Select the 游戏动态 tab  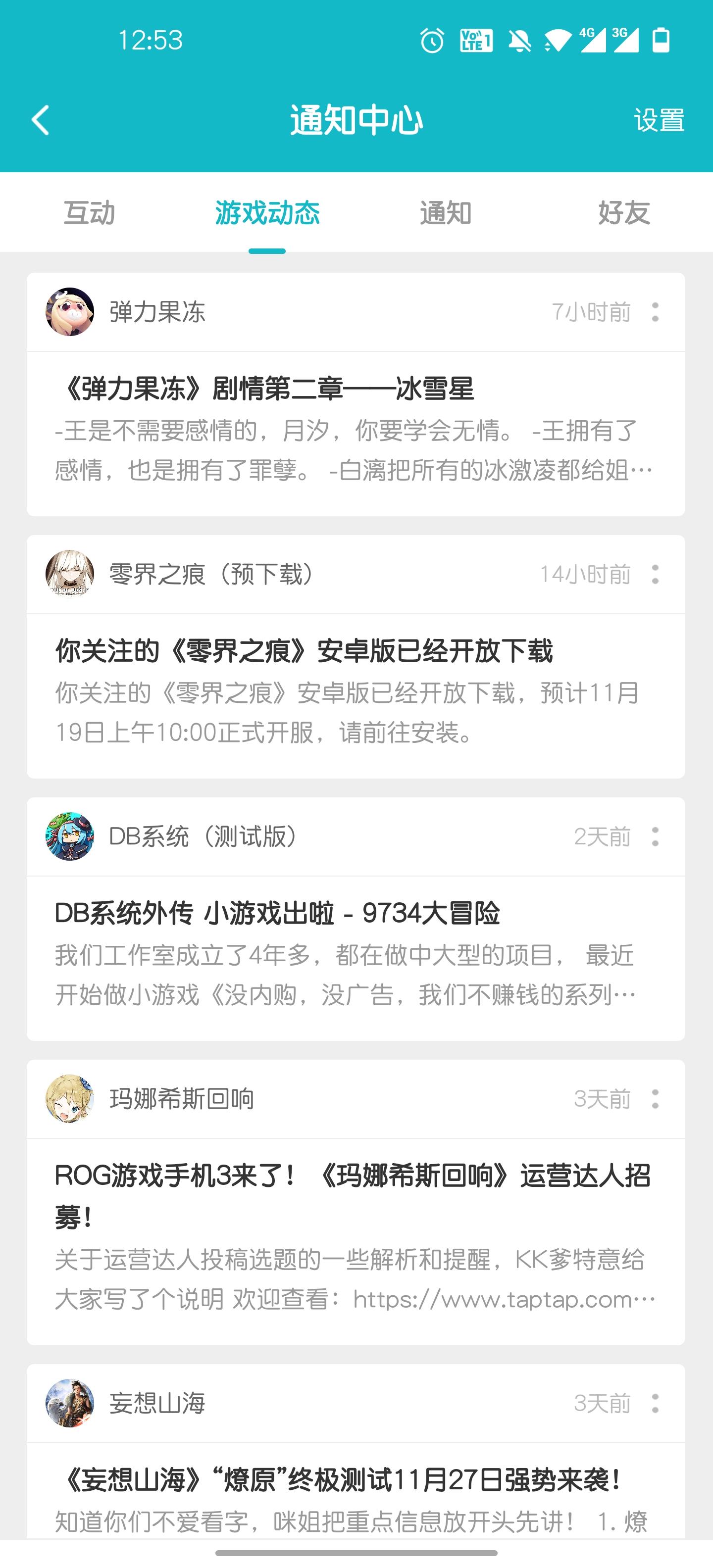[x=267, y=213]
